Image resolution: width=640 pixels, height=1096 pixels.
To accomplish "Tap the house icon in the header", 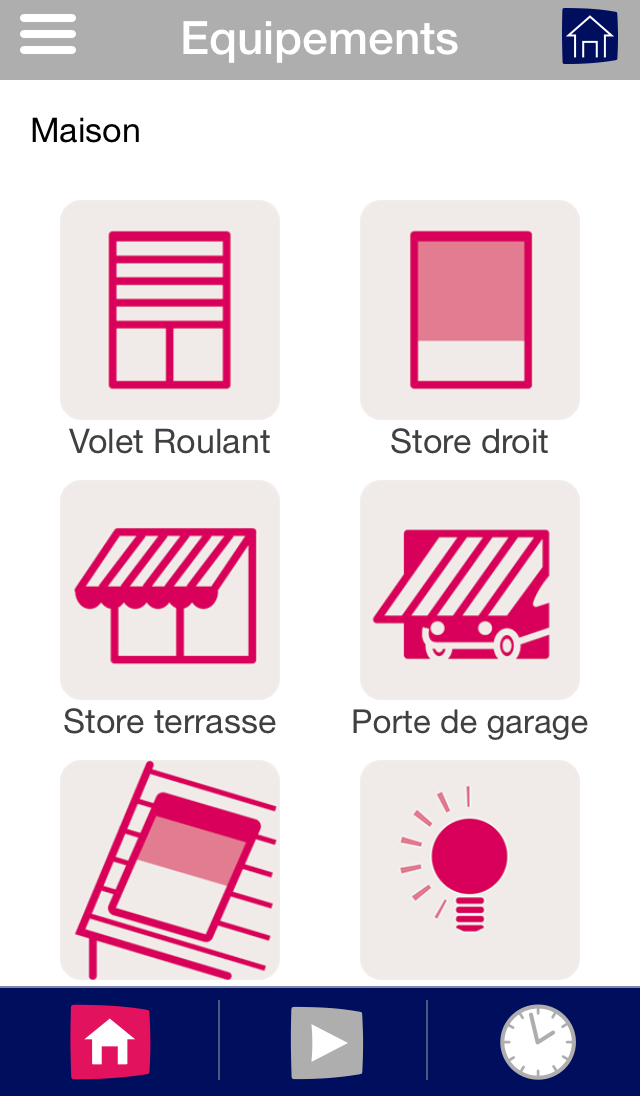I will pos(589,37).
